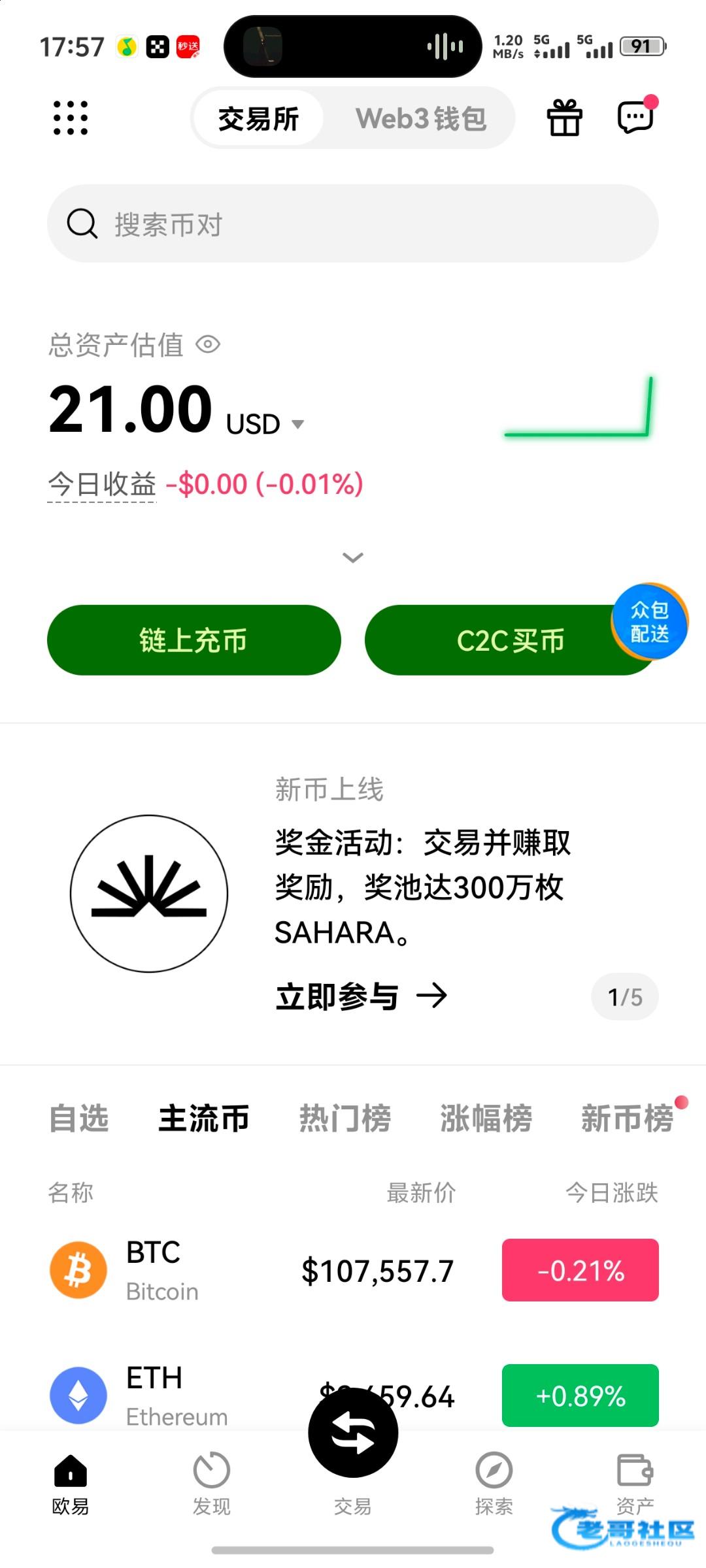Hide total asset value with eye icon

(x=209, y=344)
